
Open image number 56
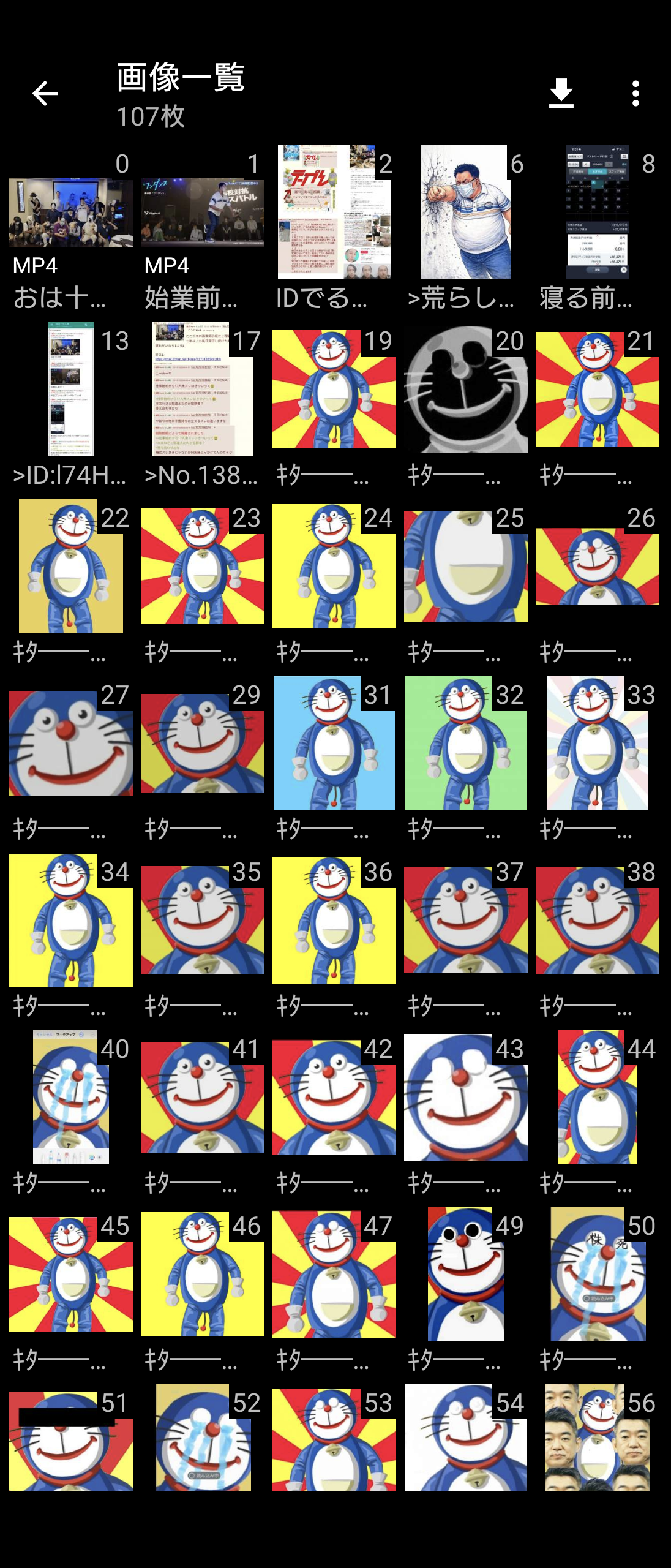click(x=597, y=1438)
